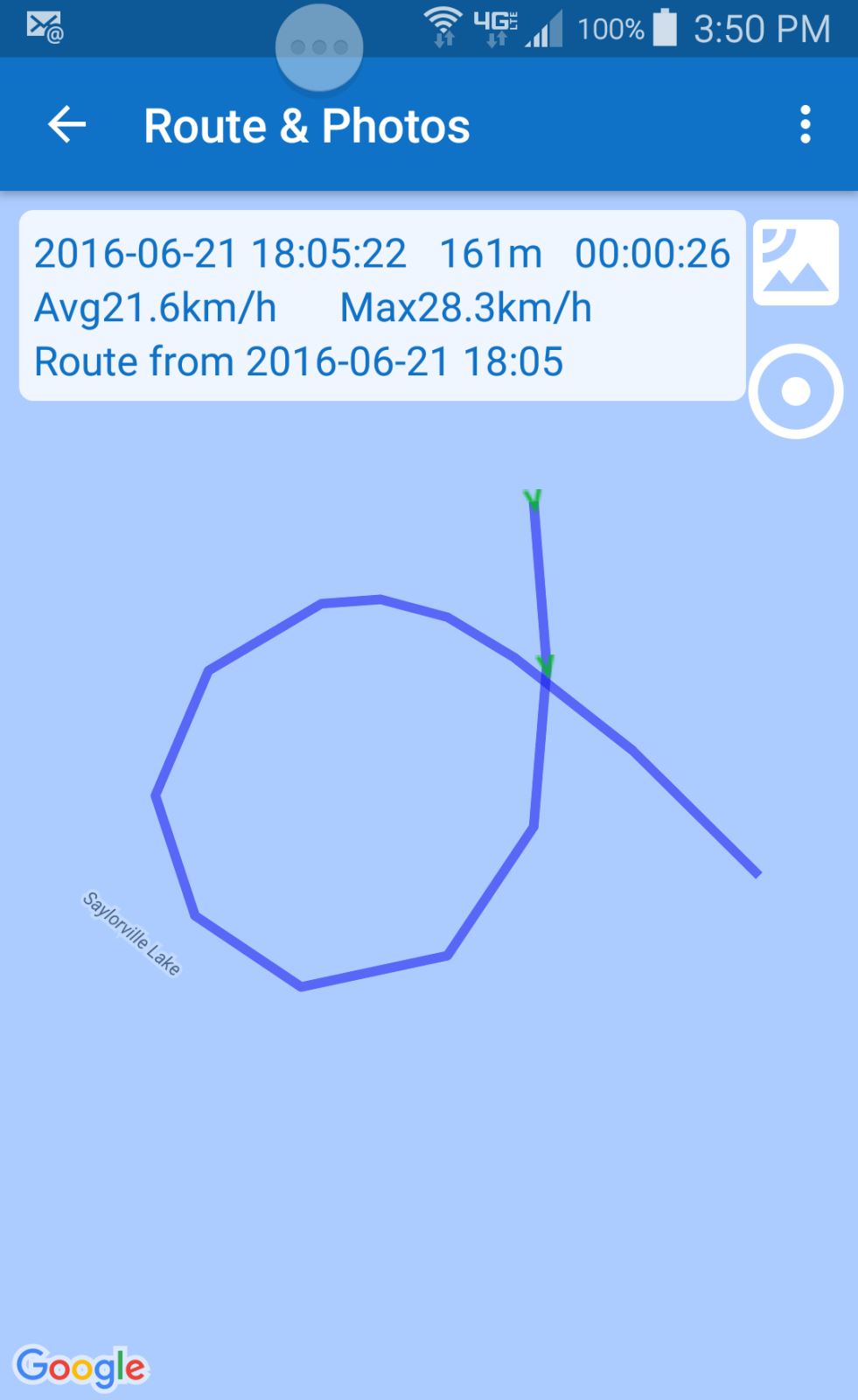The height and width of the screenshot is (1400, 858).
Task: Tap the floating three-dots bubble
Action: (319, 47)
